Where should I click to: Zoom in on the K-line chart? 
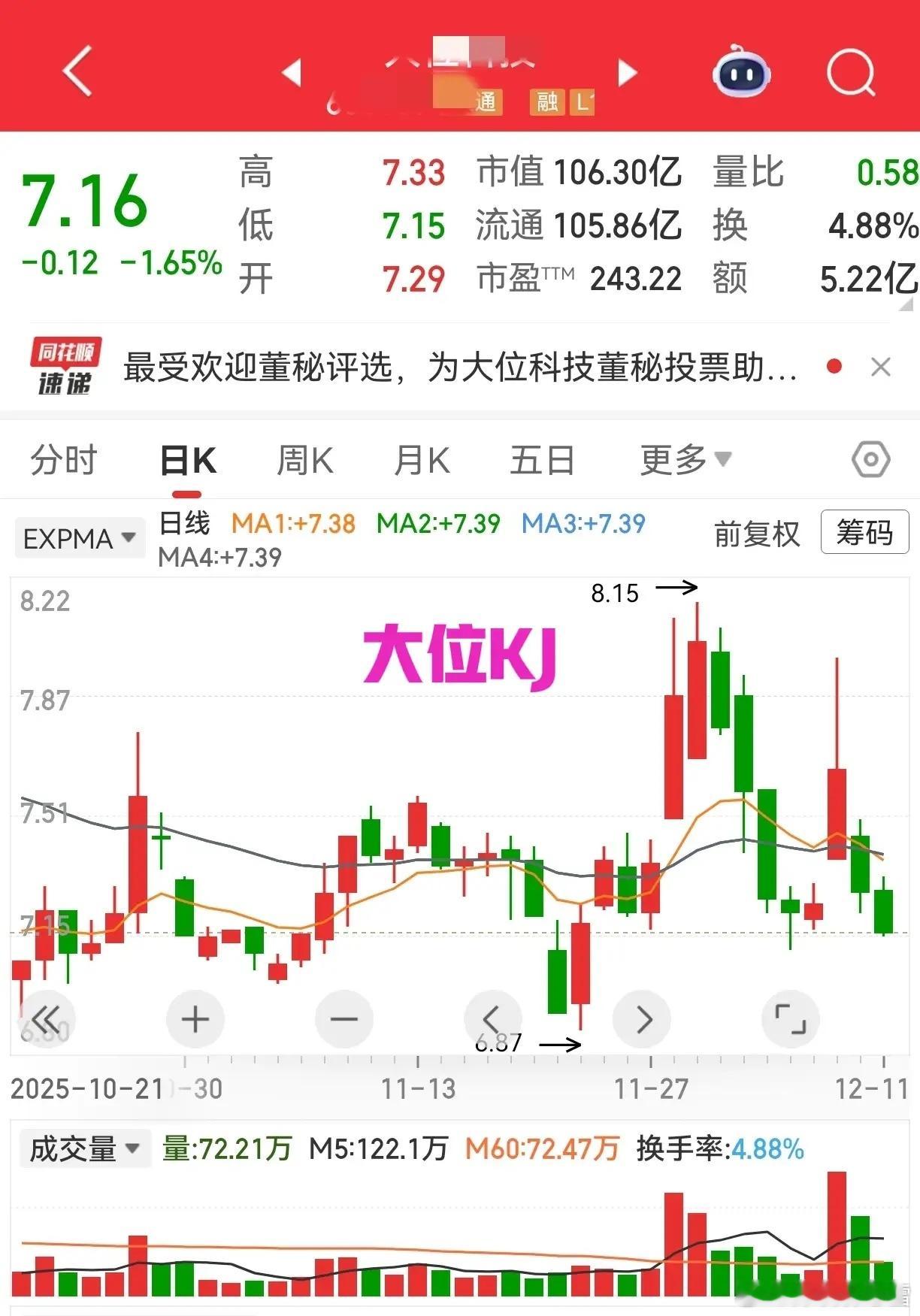coord(195,1019)
